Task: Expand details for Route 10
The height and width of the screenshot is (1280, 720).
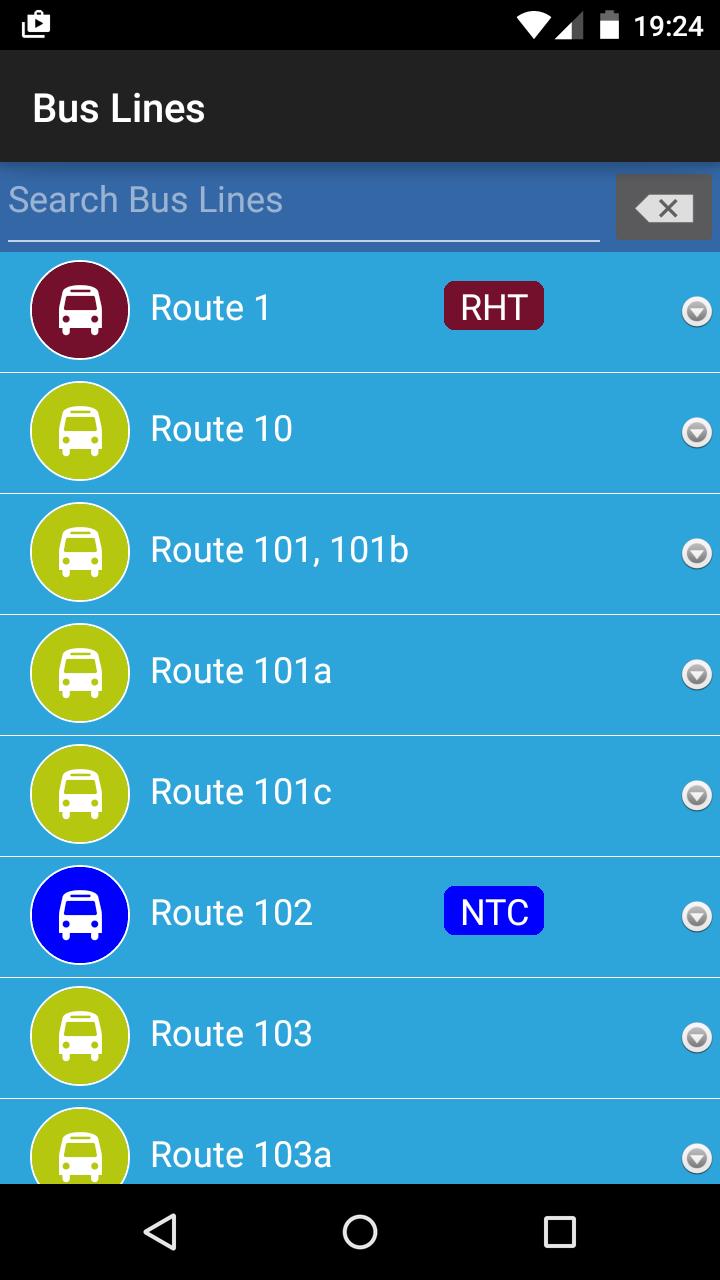Action: (697, 433)
